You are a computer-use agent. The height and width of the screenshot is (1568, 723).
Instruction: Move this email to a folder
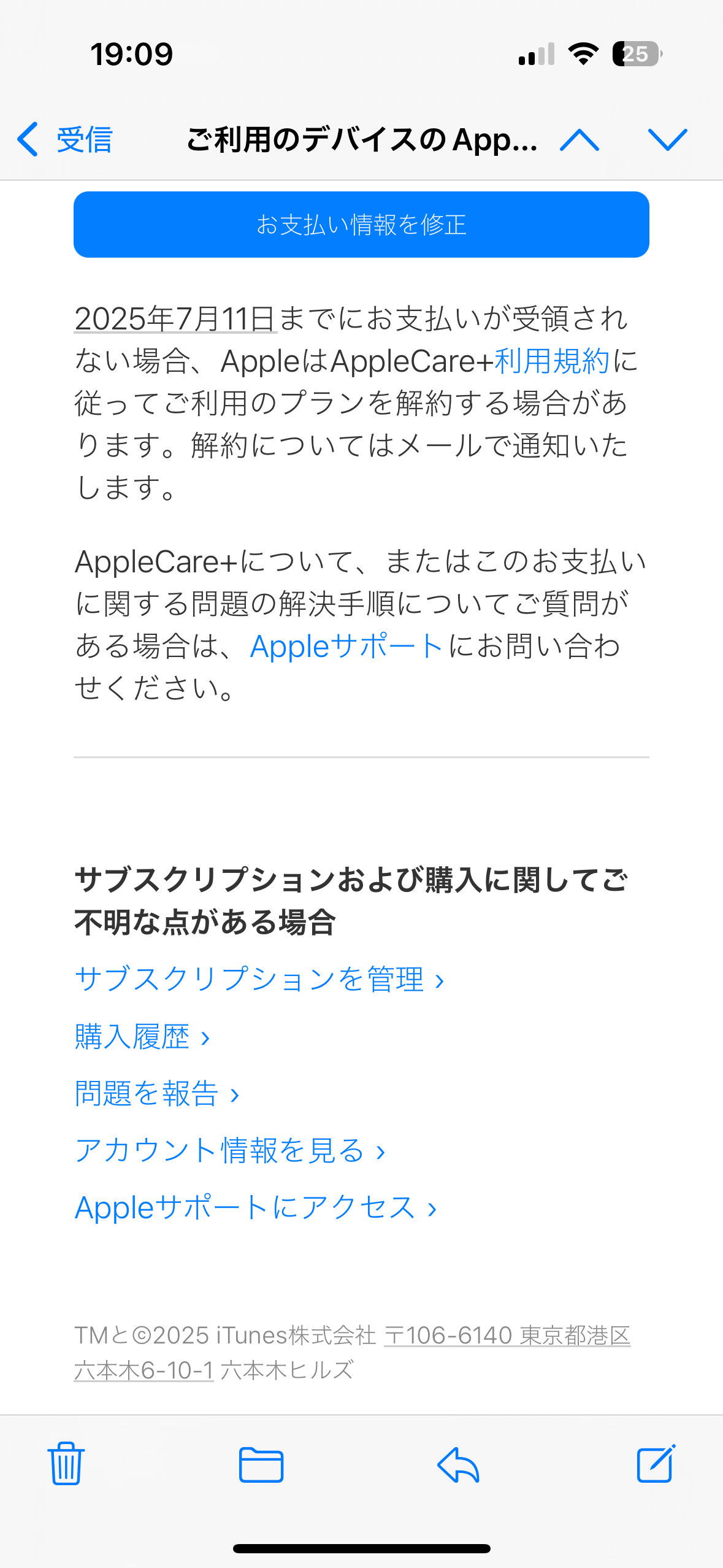(x=261, y=1464)
